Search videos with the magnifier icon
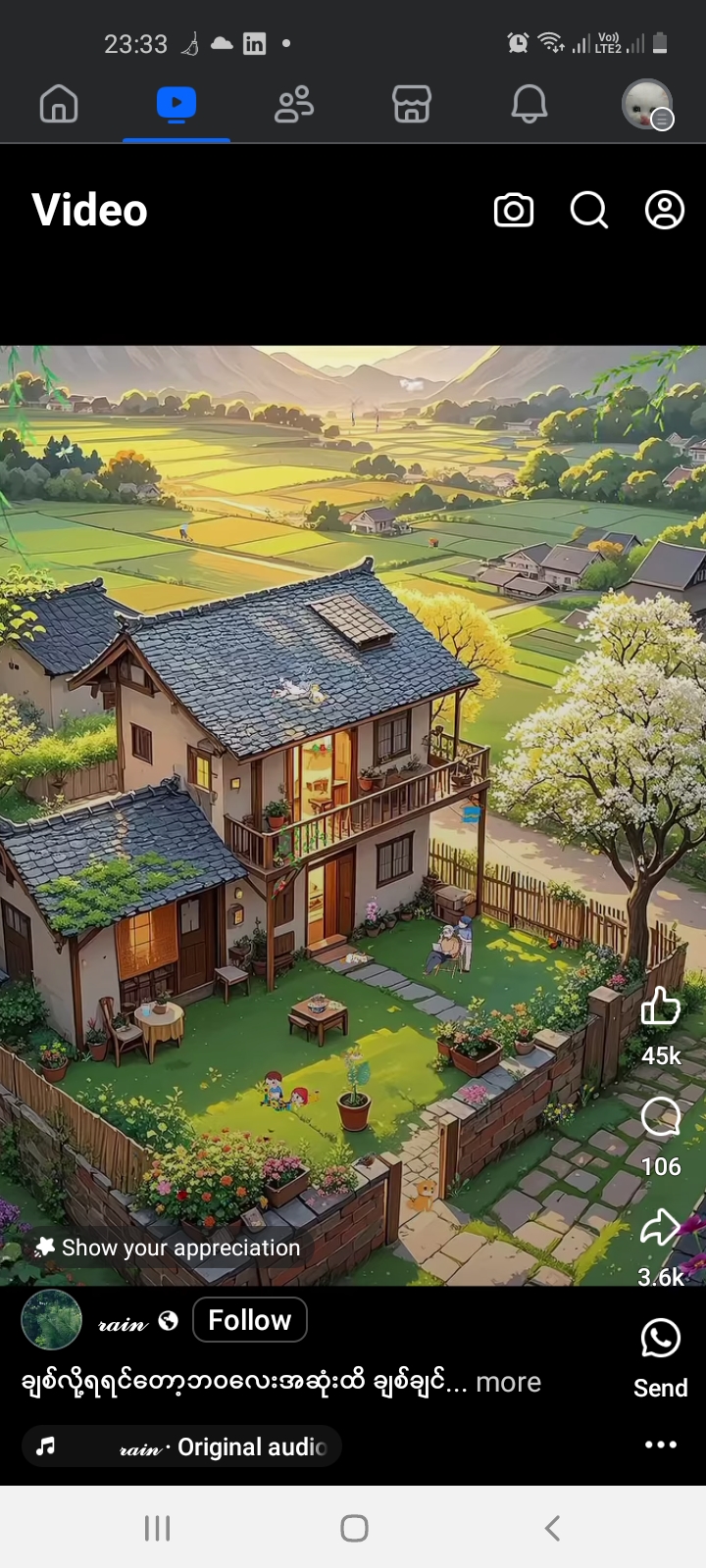Image resolution: width=706 pixels, height=1568 pixels. 589,210
